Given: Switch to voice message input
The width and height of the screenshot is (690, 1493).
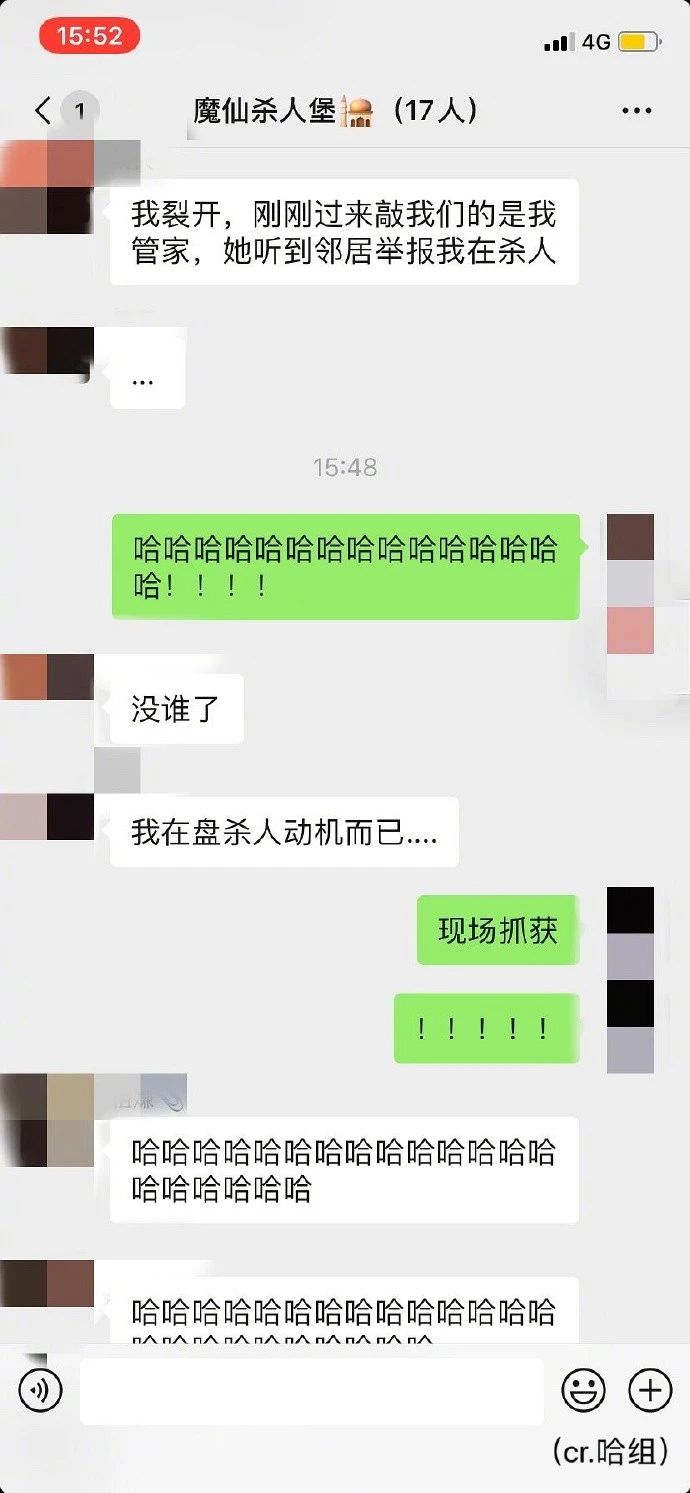Looking at the screenshot, I should tap(40, 1390).
